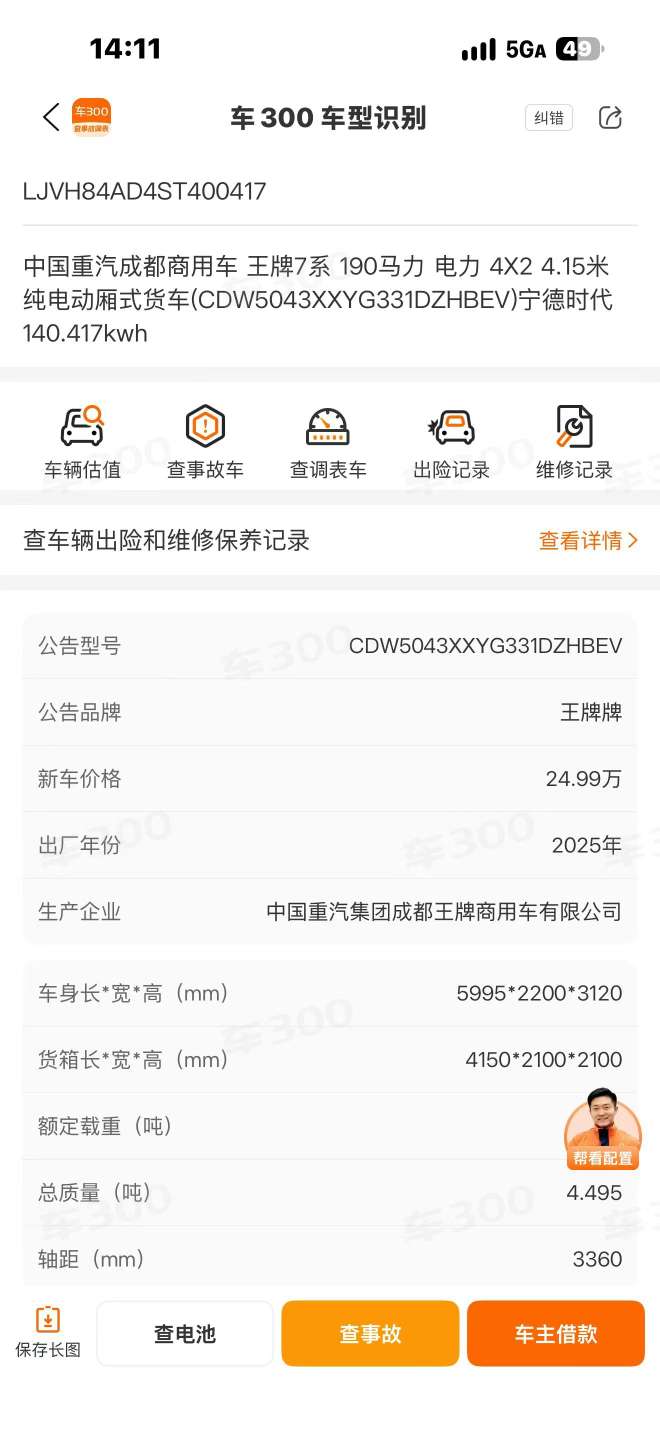Share this vehicle identification result
This screenshot has width=660, height=1434.
(610, 118)
